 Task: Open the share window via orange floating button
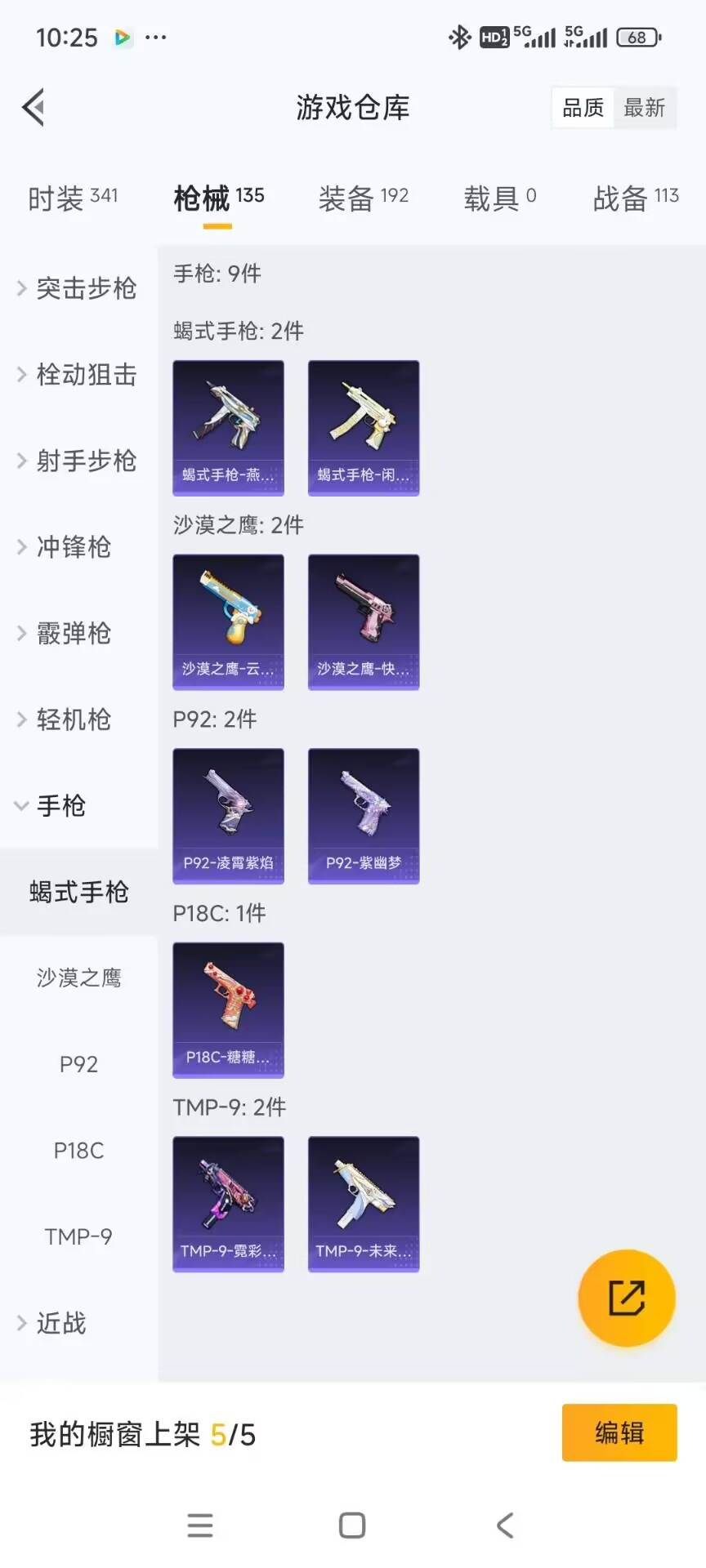[x=627, y=1298]
